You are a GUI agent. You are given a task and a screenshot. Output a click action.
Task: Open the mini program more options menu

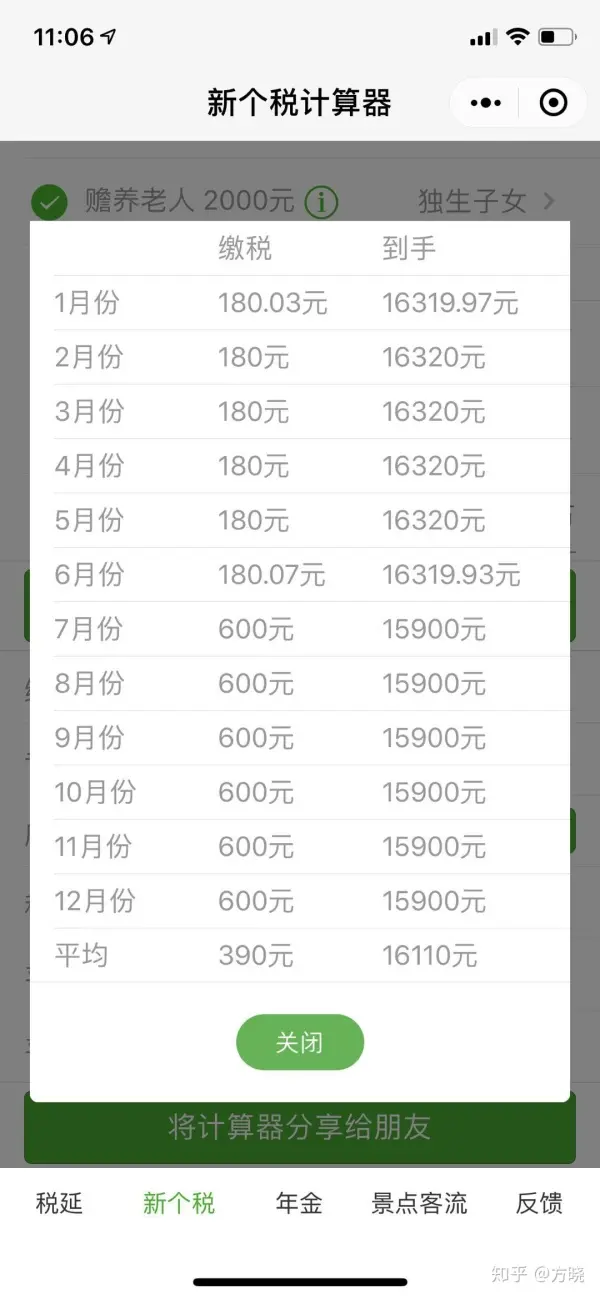coord(486,103)
